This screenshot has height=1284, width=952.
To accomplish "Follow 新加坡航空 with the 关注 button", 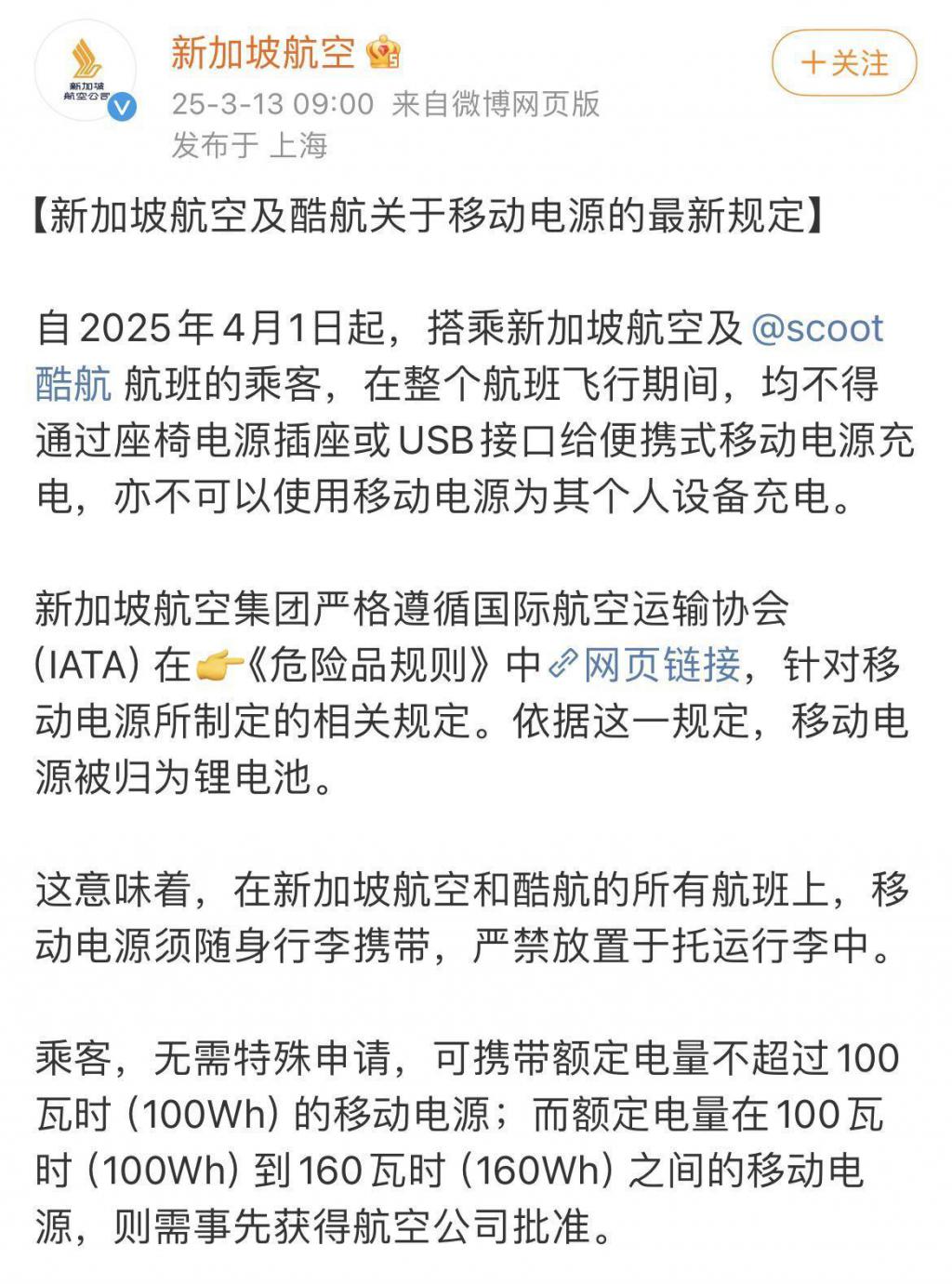I will (844, 63).
